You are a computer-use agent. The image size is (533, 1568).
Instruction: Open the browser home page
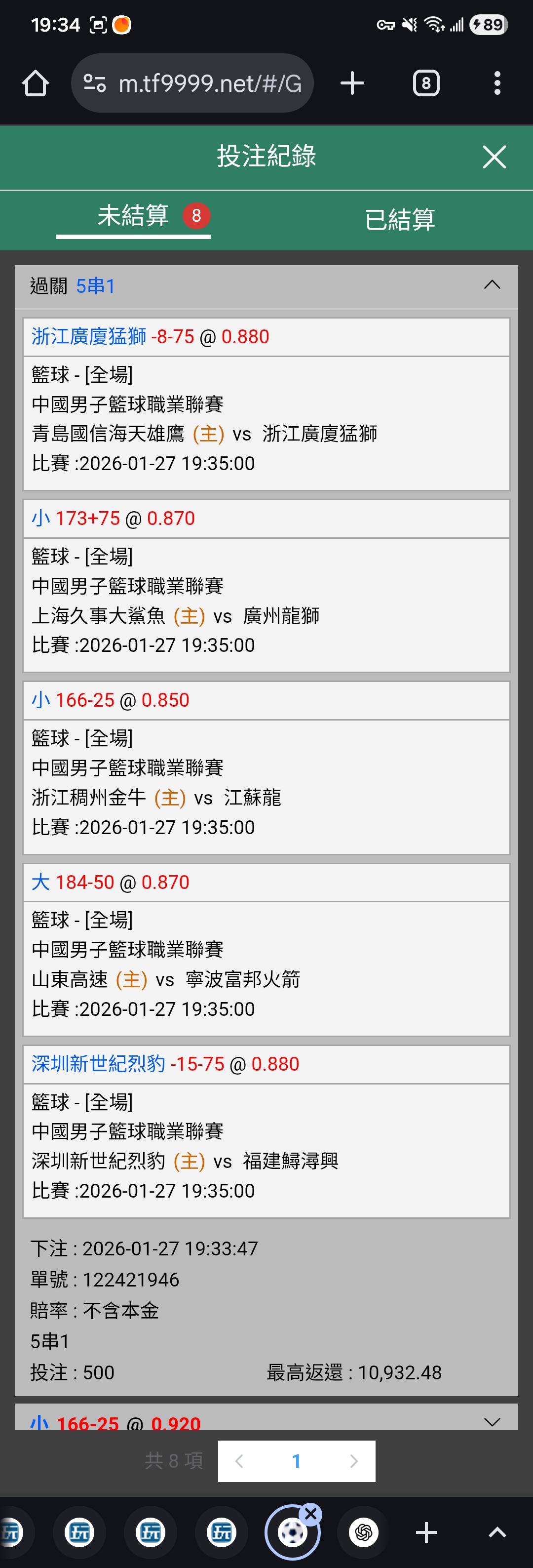(36, 83)
